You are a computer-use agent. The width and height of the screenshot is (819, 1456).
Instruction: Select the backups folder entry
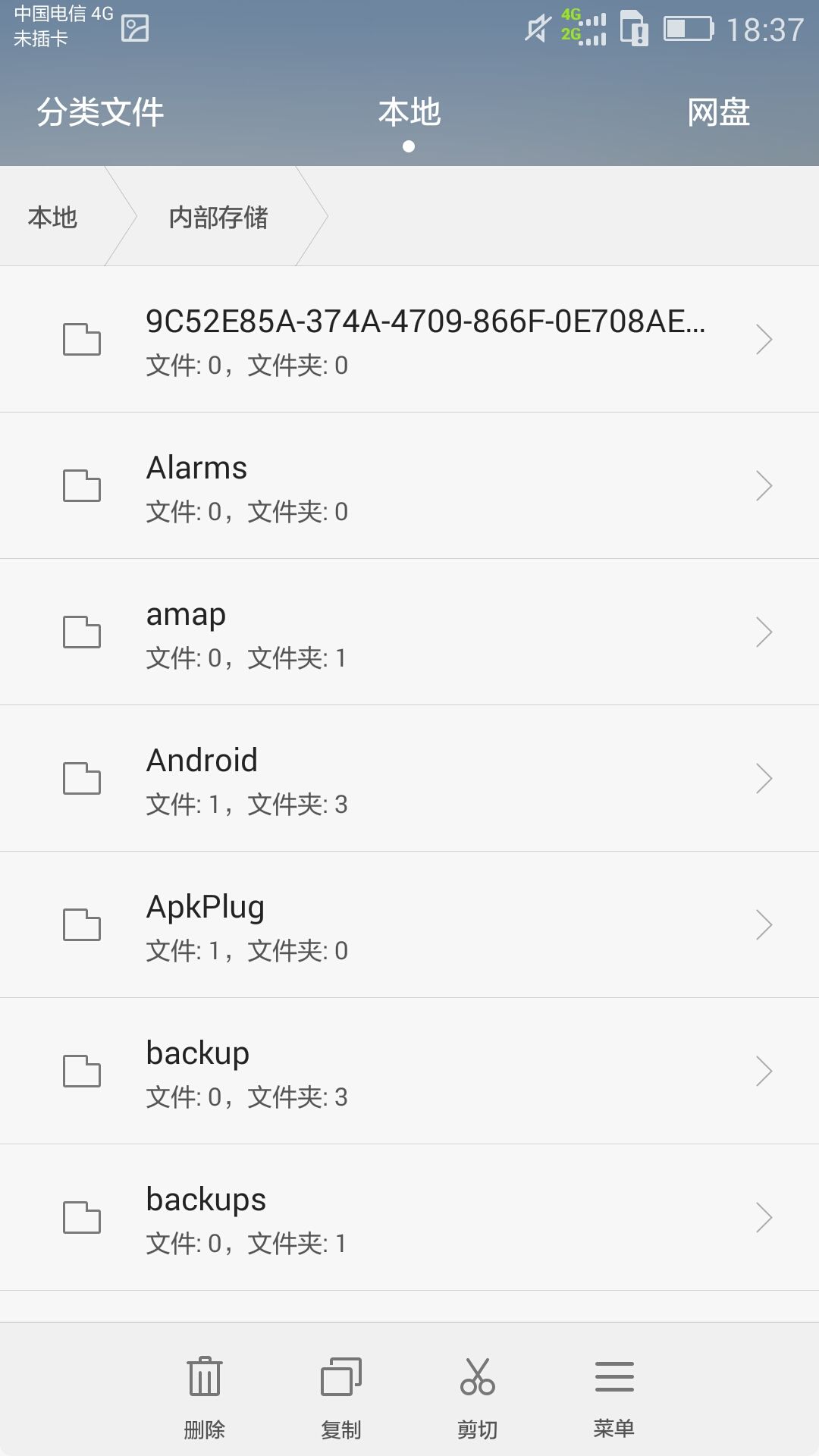[409, 1216]
